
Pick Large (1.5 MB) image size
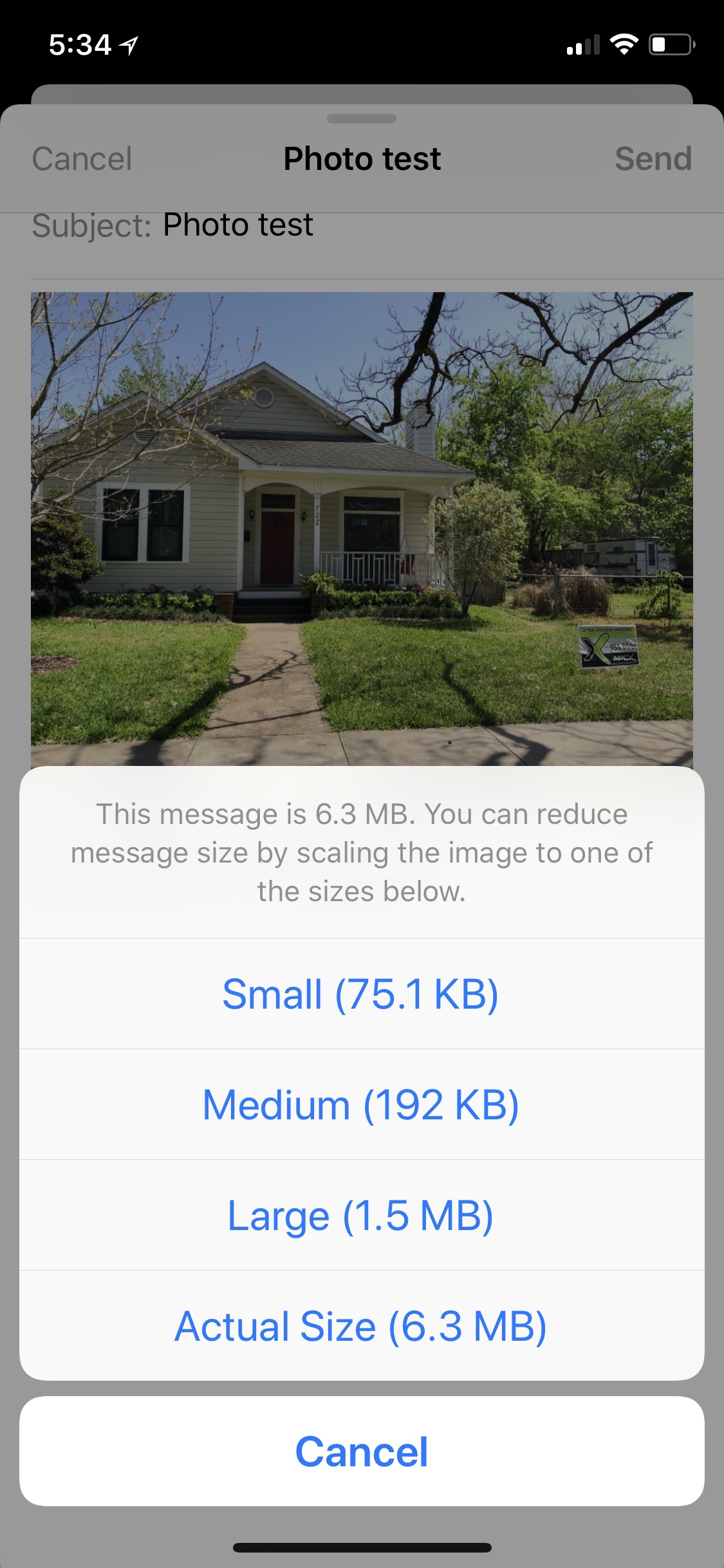pyautogui.click(x=361, y=1216)
